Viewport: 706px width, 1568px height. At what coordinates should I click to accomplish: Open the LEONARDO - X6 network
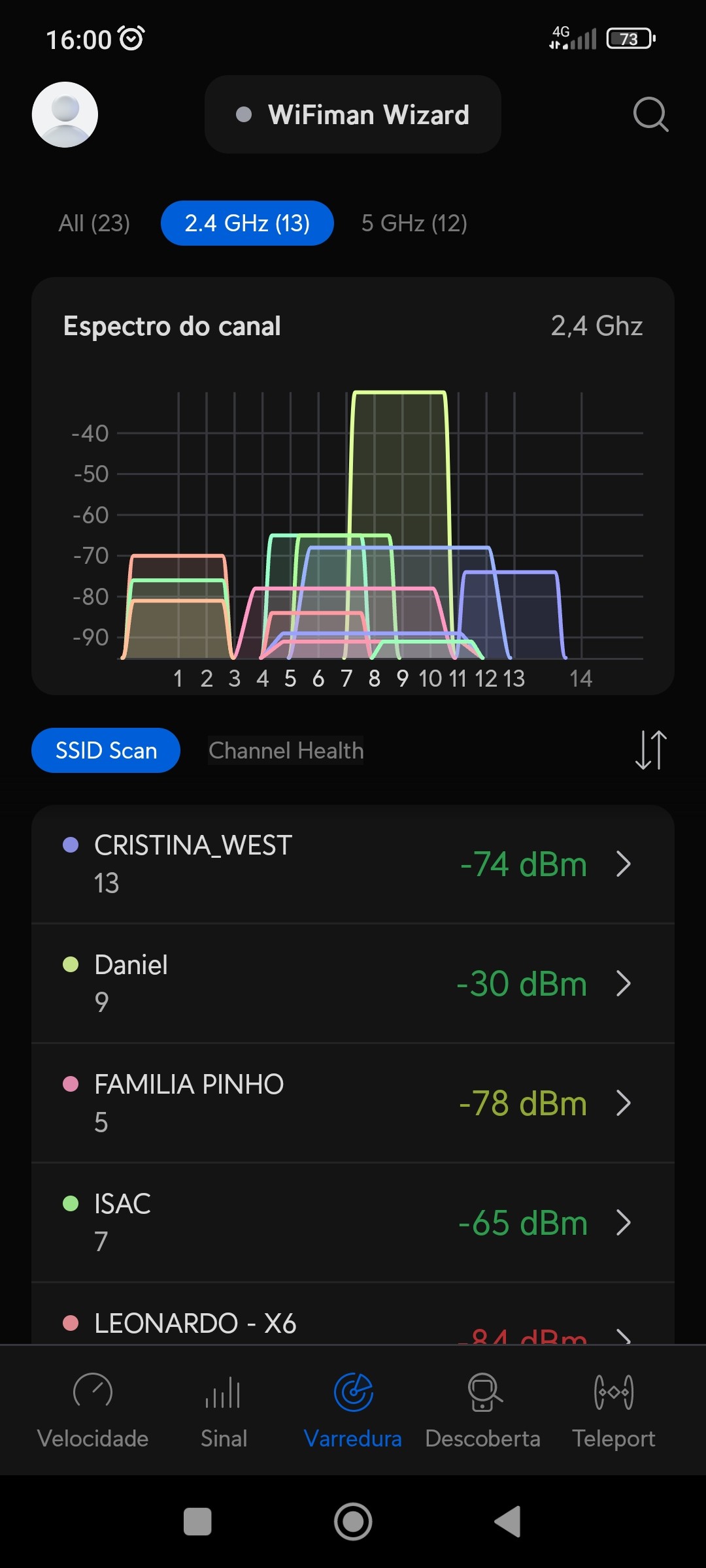353,1324
